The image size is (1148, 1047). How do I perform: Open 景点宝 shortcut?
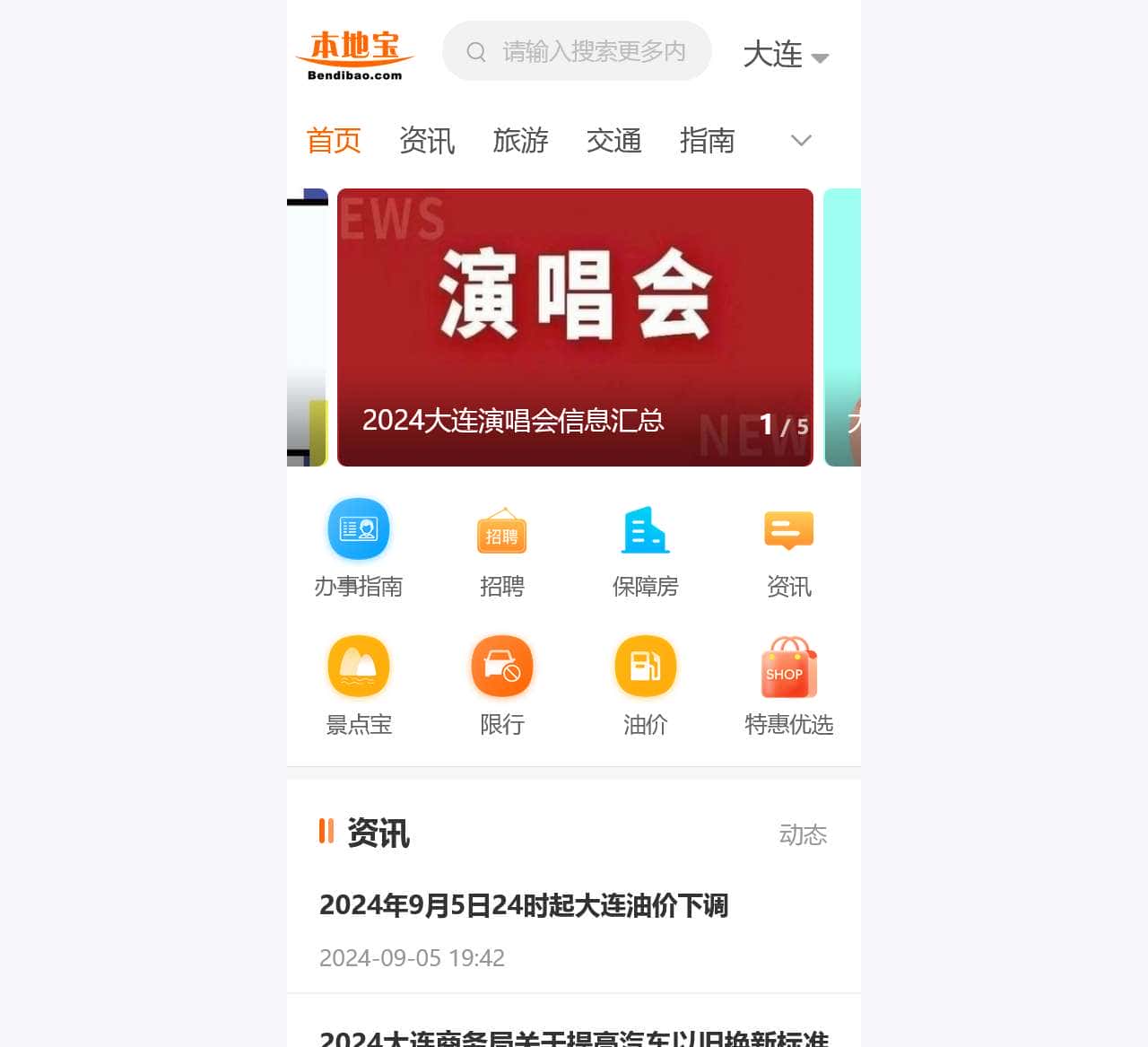359,685
